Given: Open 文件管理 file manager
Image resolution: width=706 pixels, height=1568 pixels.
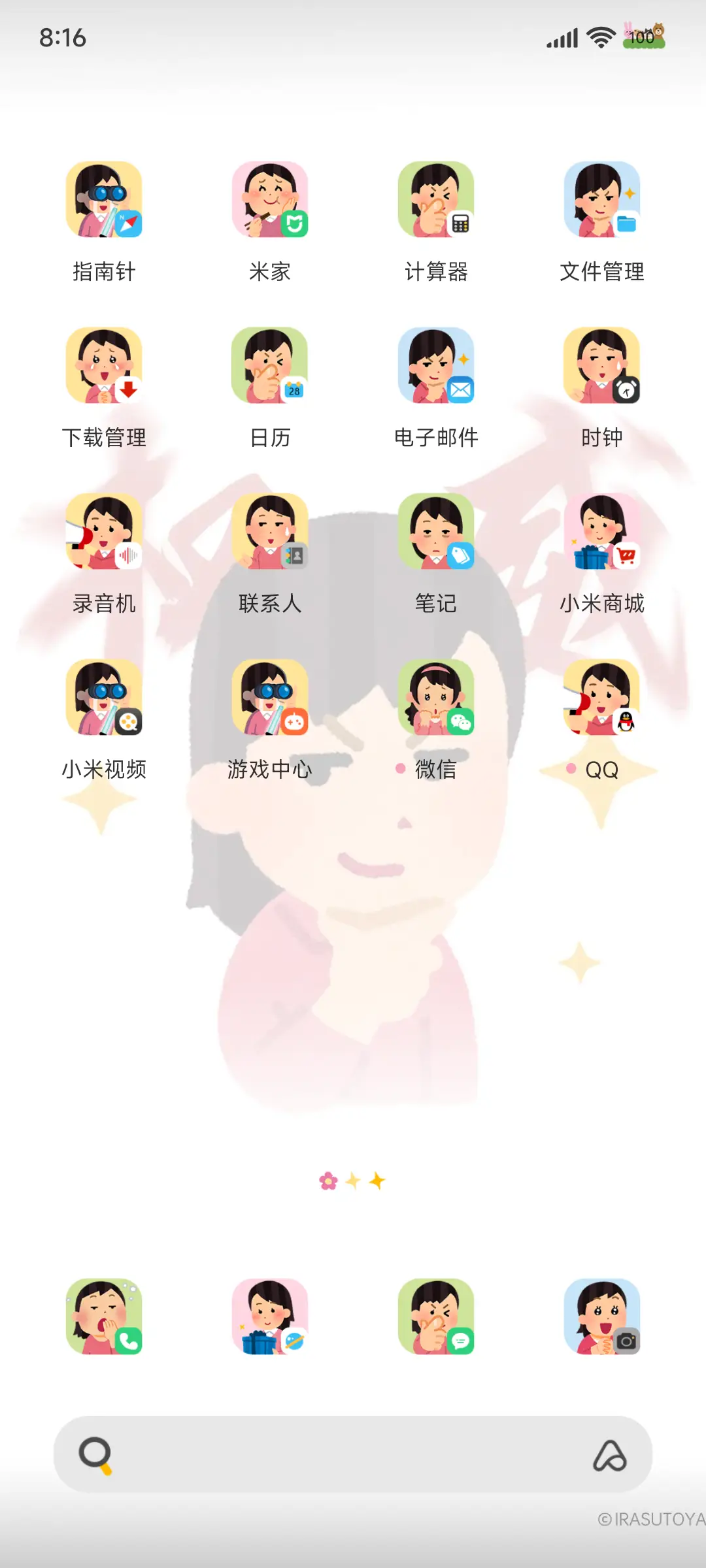Looking at the screenshot, I should click(601, 199).
